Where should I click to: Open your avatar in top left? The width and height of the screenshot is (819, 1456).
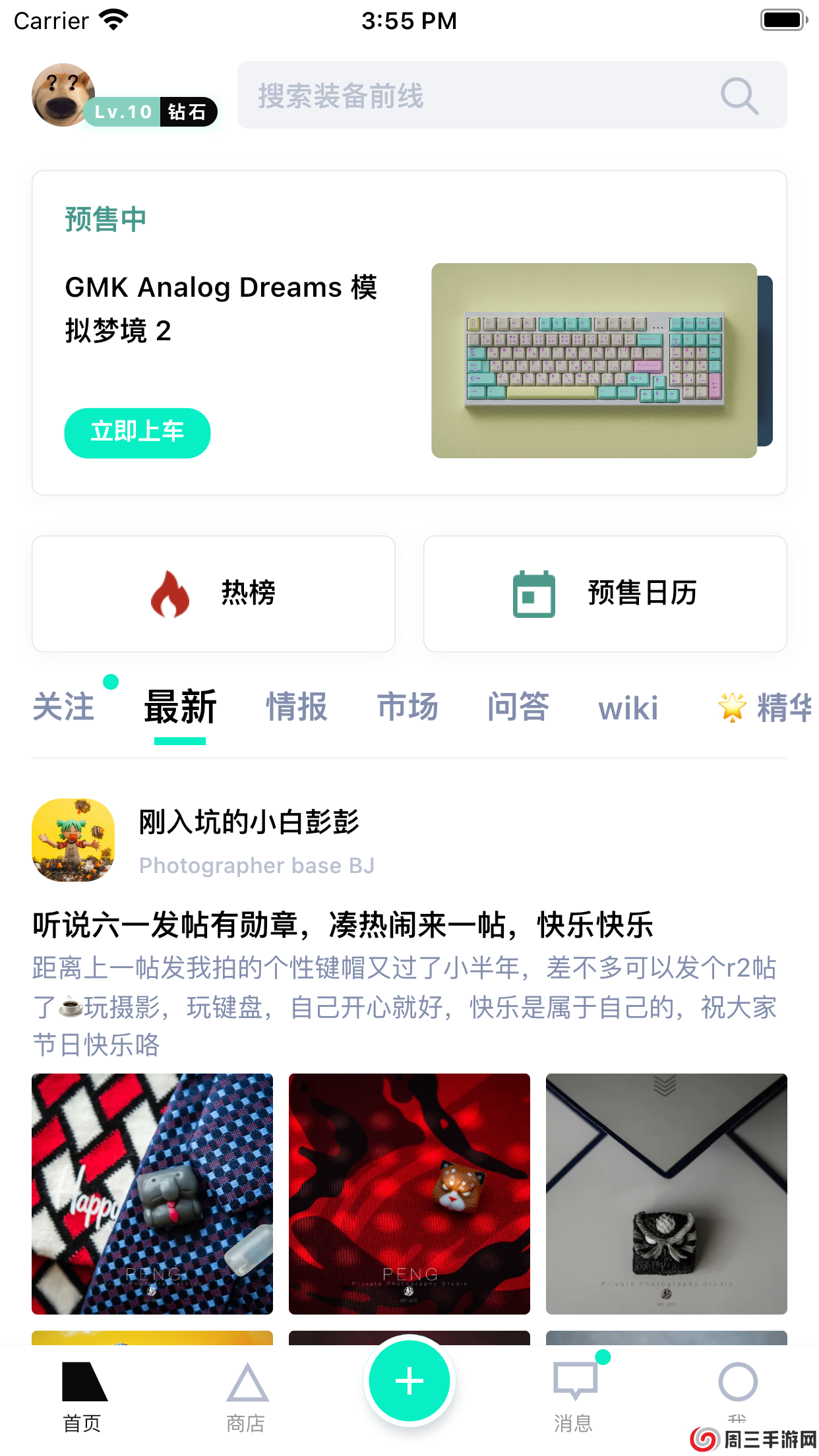63,94
